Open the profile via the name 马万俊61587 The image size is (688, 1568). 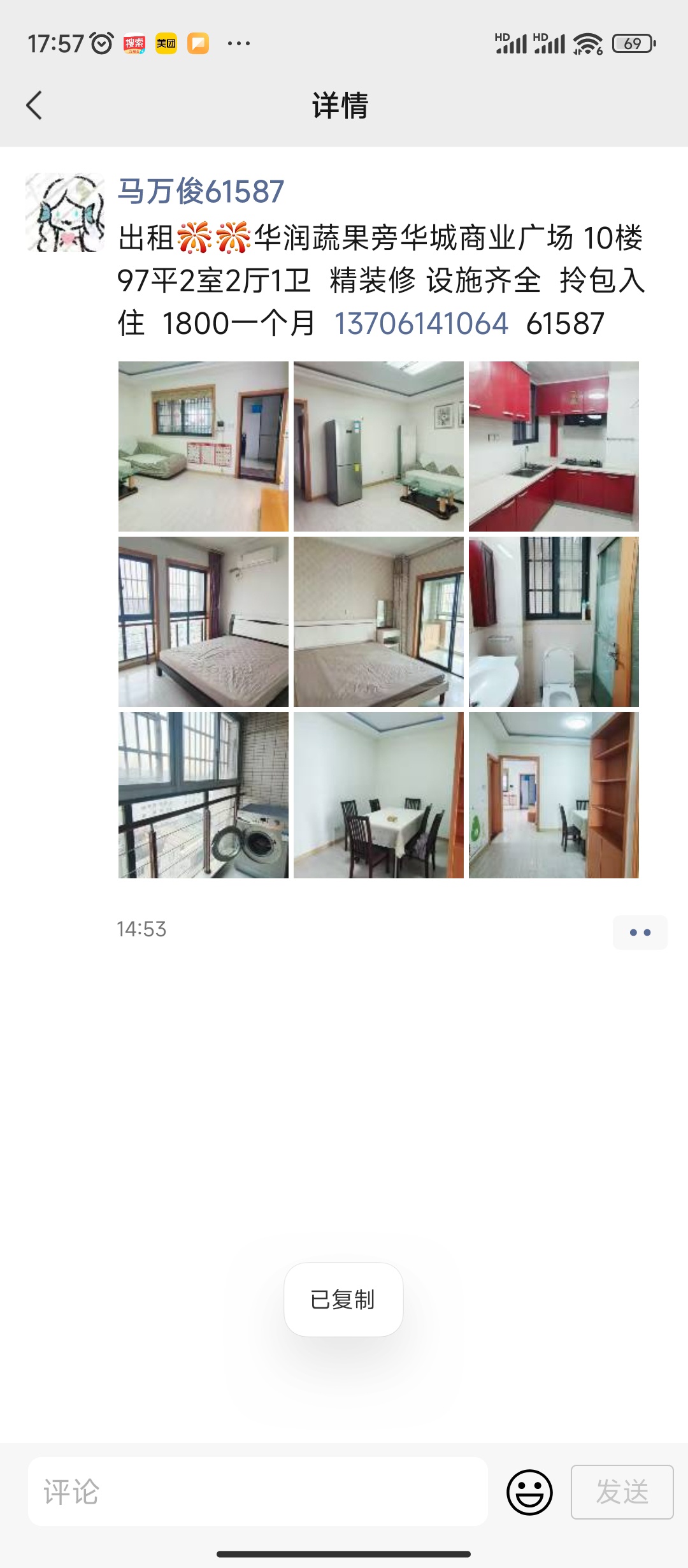click(201, 191)
